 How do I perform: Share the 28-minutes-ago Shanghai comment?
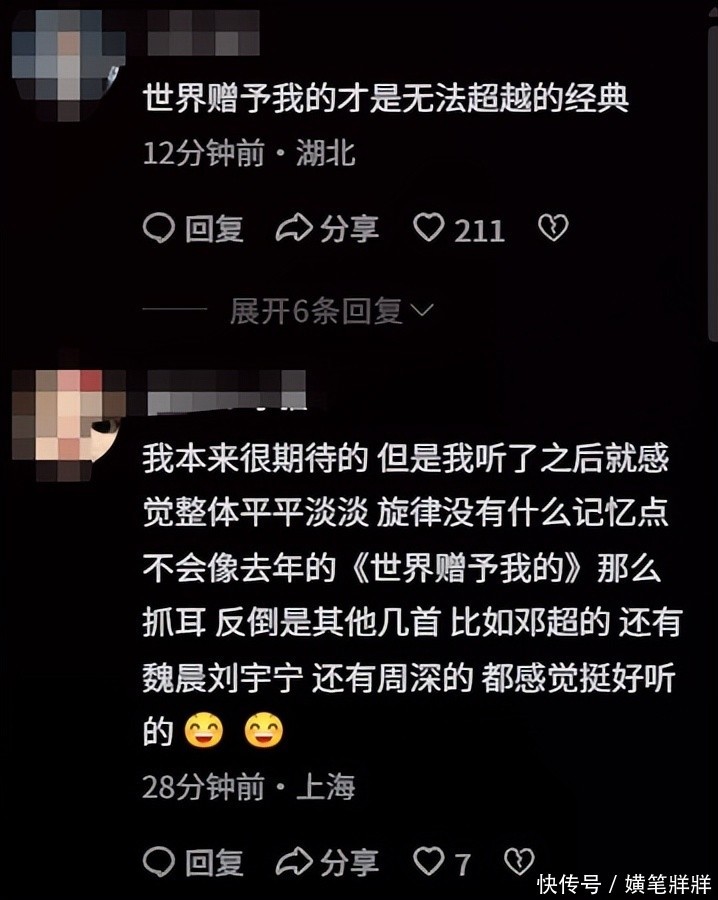327,862
